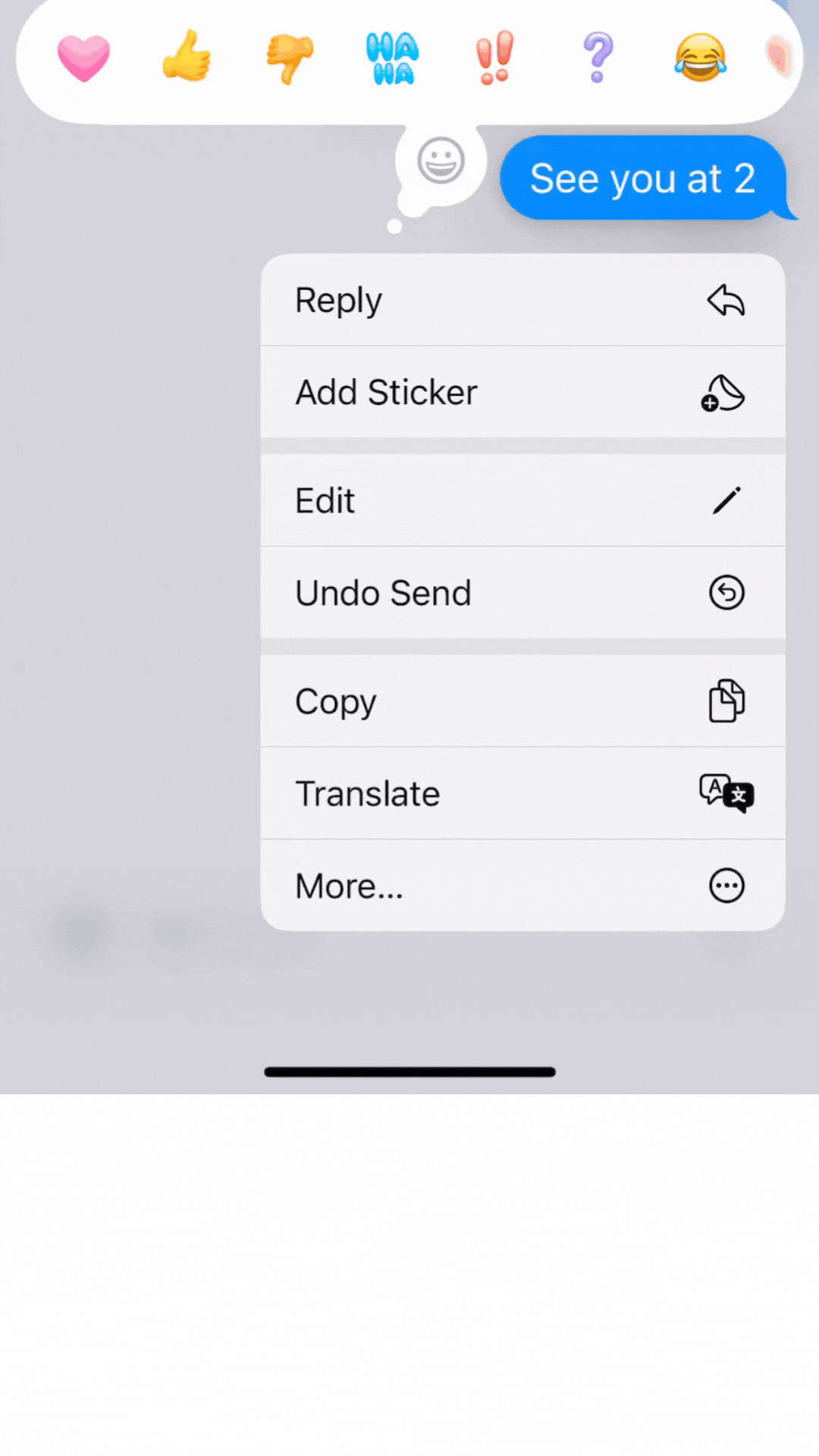819x1456 pixels.
Task: Open More... options
Action: point(522,886)
